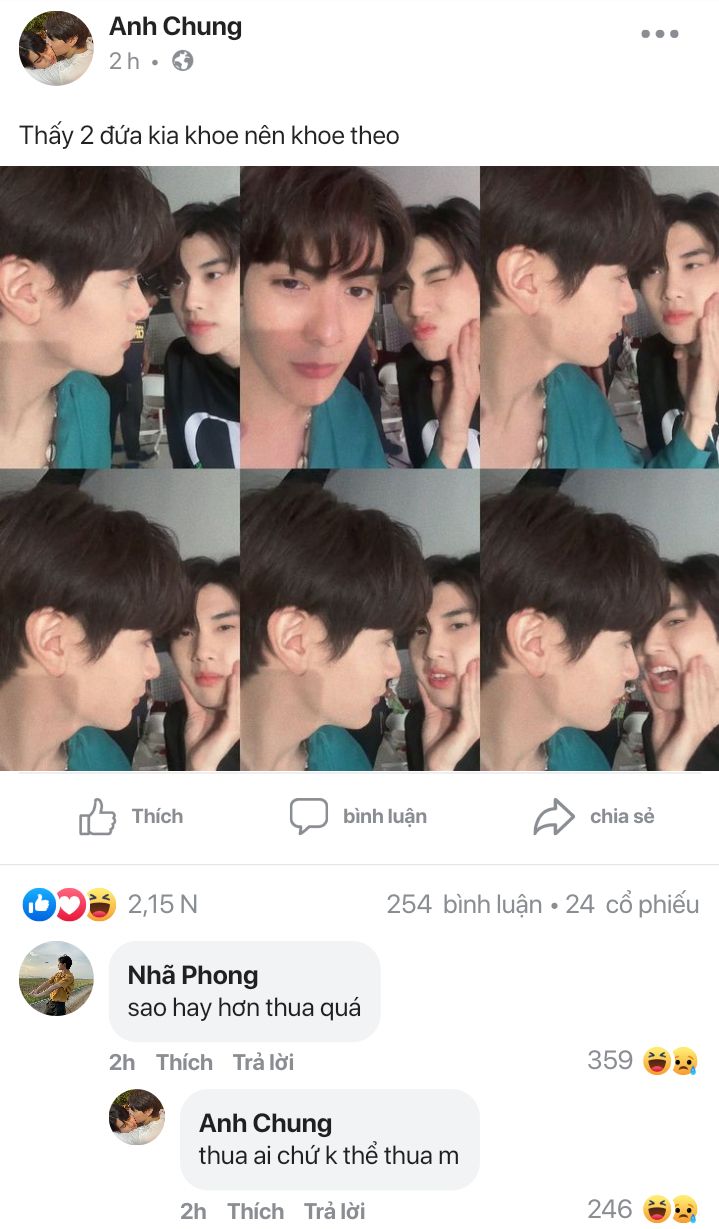Reply to Anh Chung's comment

tap(334, 1211)
